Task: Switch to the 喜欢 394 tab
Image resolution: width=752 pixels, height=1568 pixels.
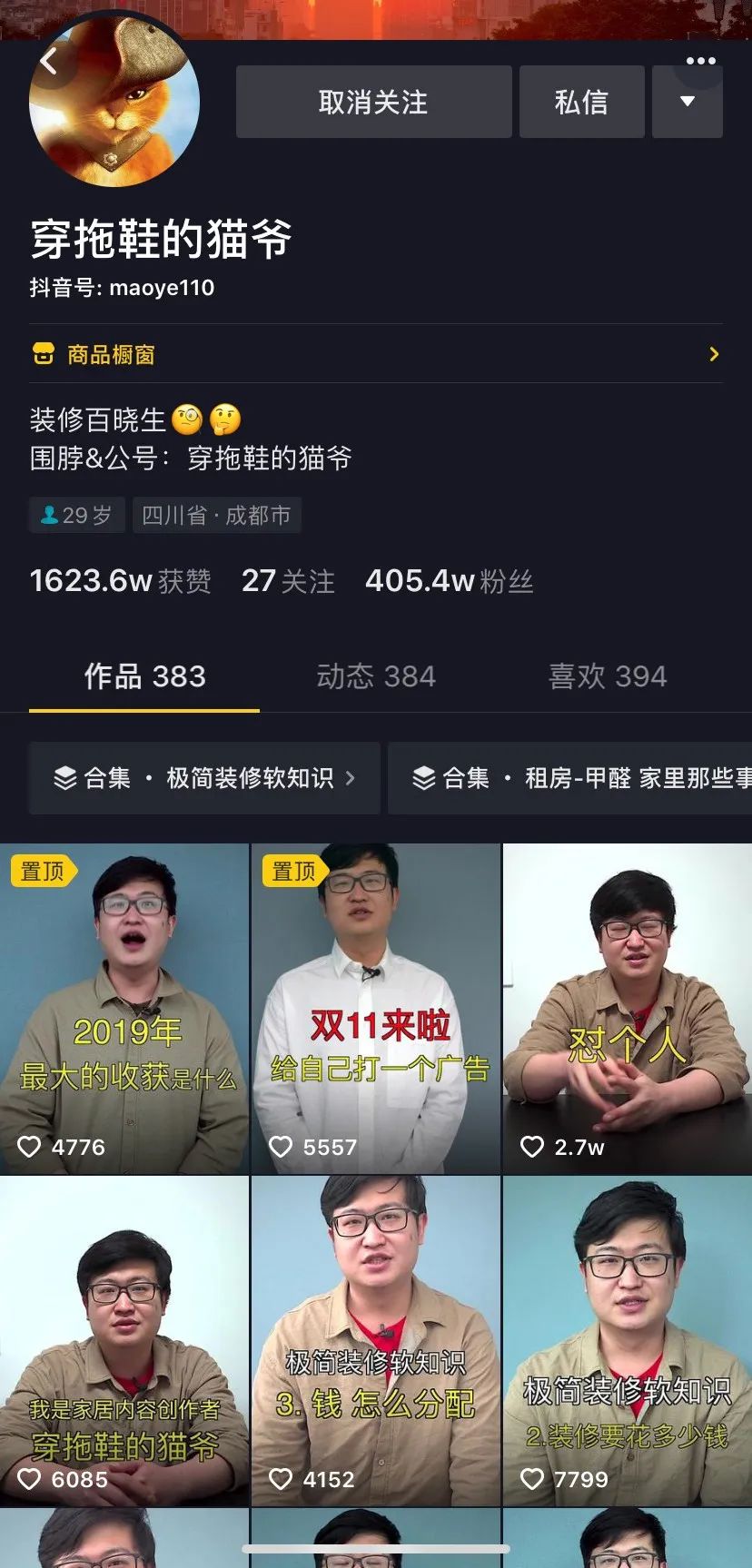Action: point(607,677)
